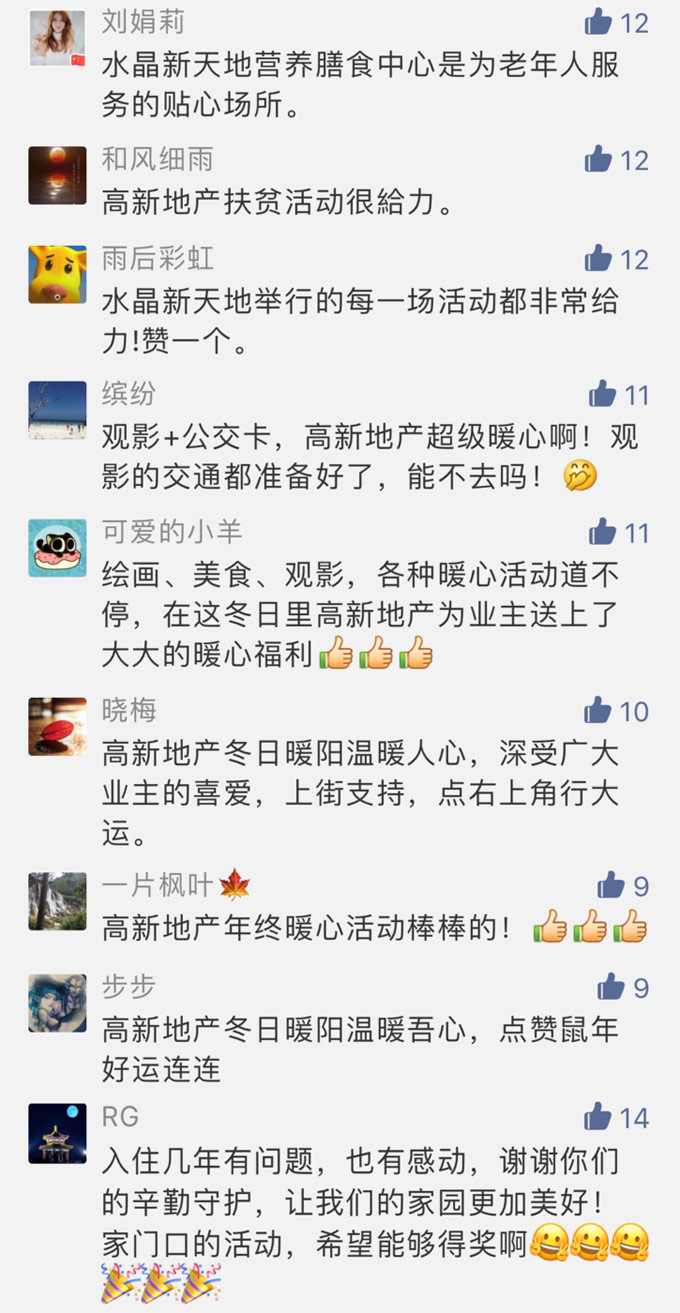Screen dimensions: 680x1313
Task: Like 缤纷's comment about 观影+公交卡
Action: 603,394
